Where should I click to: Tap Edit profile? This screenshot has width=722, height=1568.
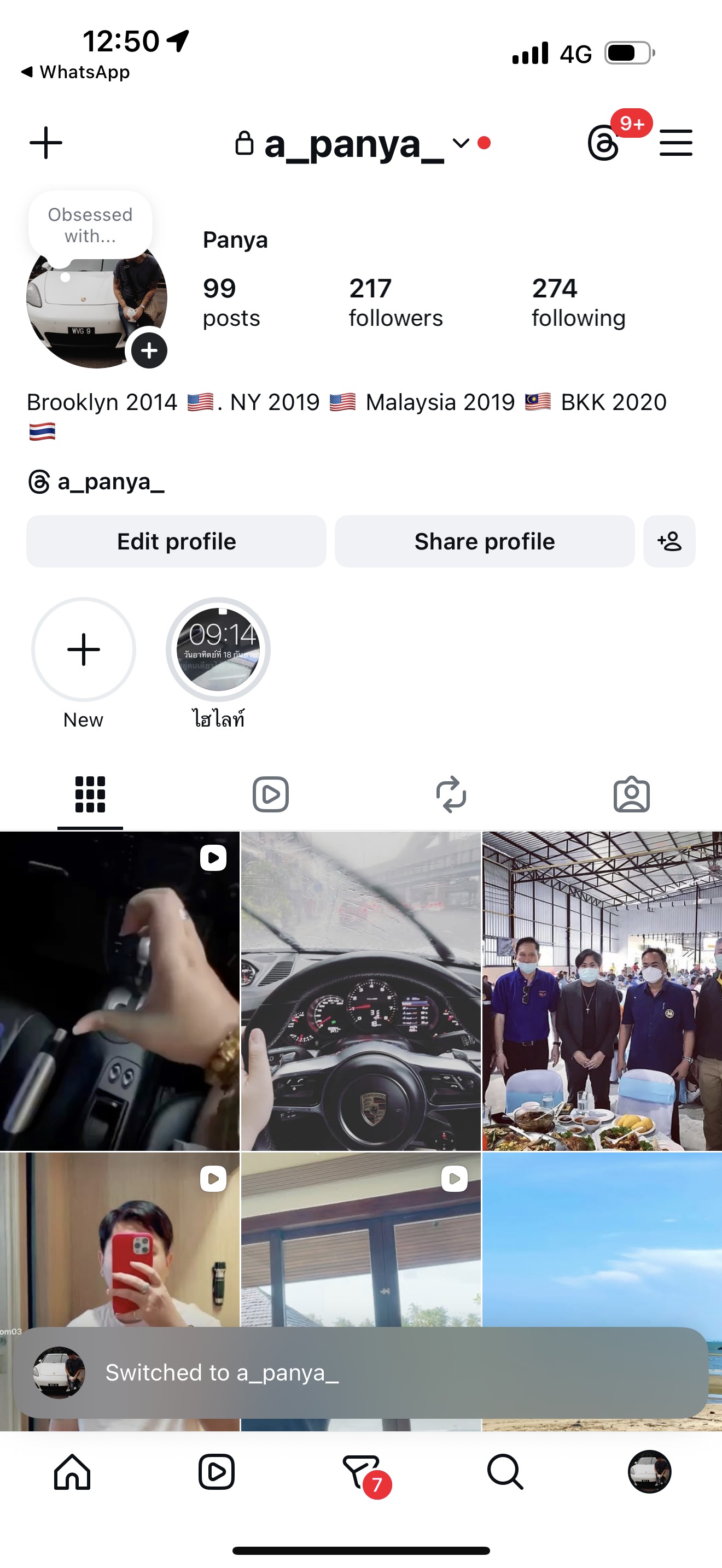click(176, 541)
